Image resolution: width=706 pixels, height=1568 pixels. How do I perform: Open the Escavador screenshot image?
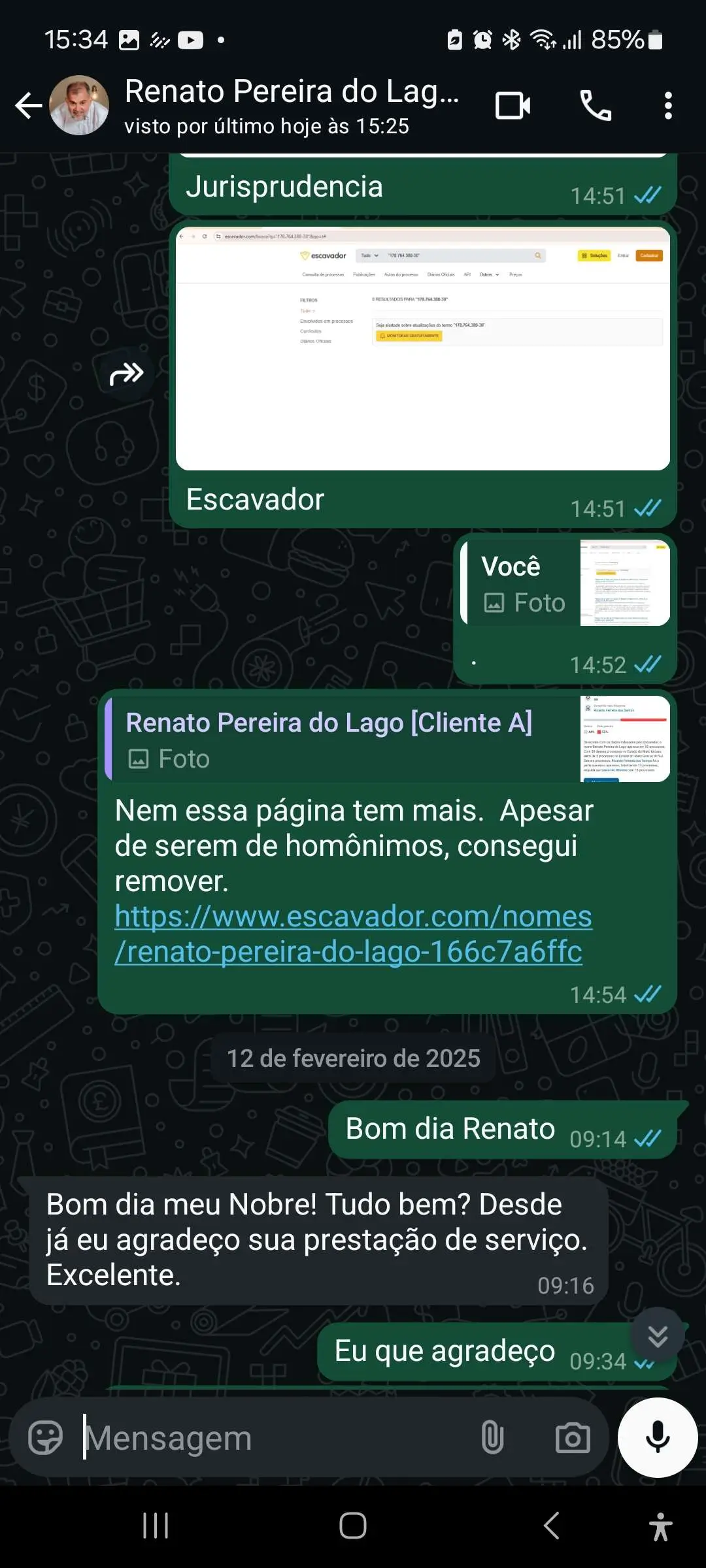pos(423,348)
